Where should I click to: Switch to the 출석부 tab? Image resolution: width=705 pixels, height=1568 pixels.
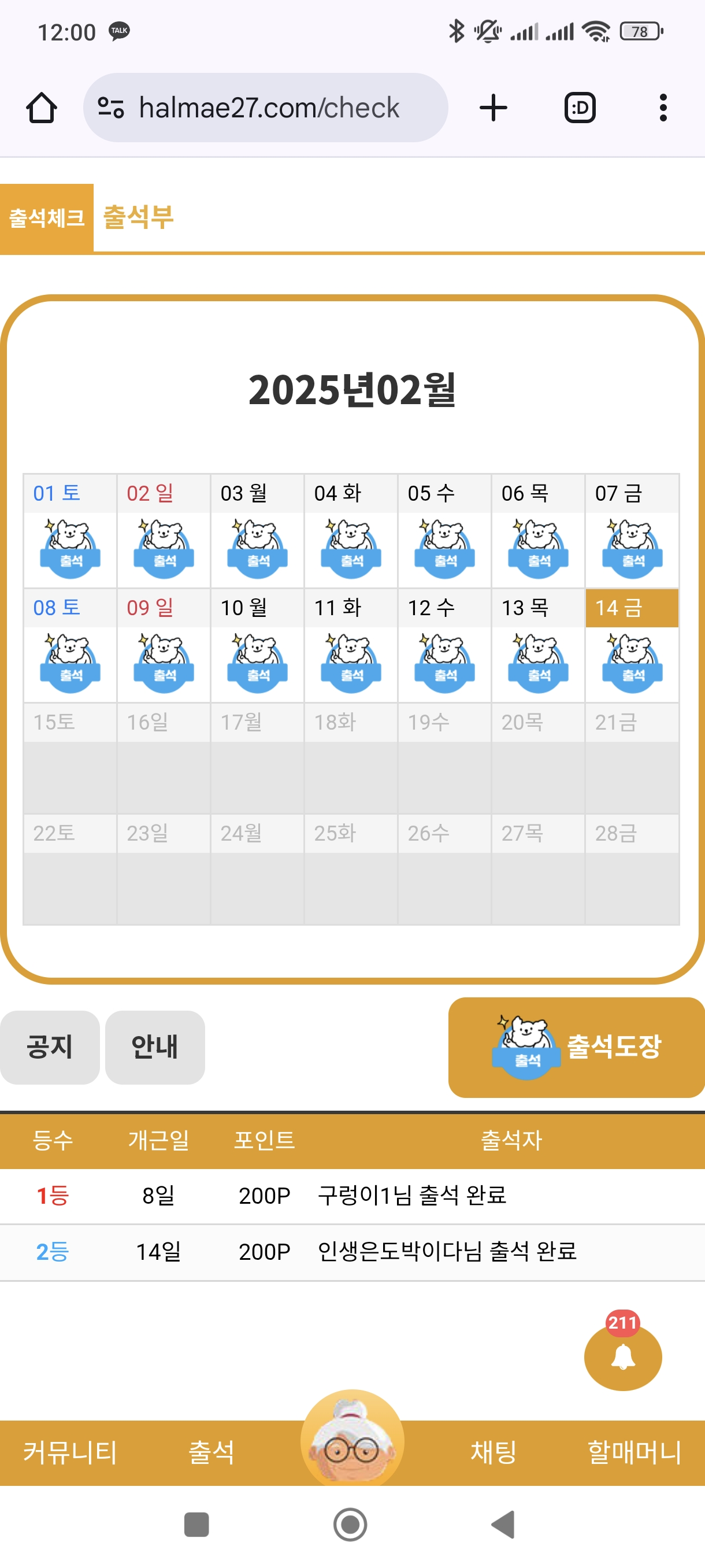139,217
